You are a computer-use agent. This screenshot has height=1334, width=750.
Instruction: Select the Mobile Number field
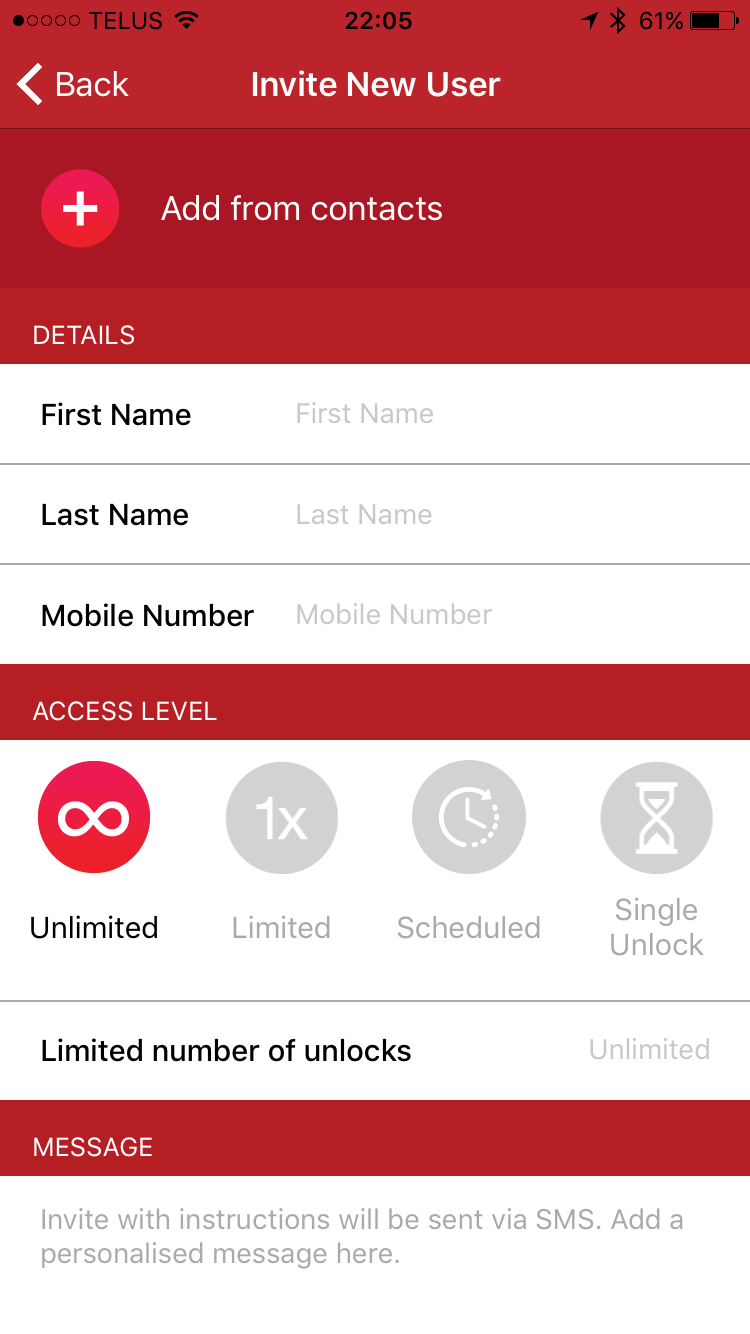coord(500,614)
